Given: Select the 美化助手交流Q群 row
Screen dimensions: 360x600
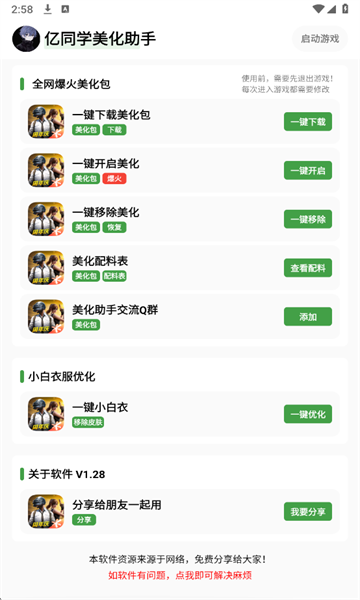Looking at the screenshot, I should click(x=180, y=317).
